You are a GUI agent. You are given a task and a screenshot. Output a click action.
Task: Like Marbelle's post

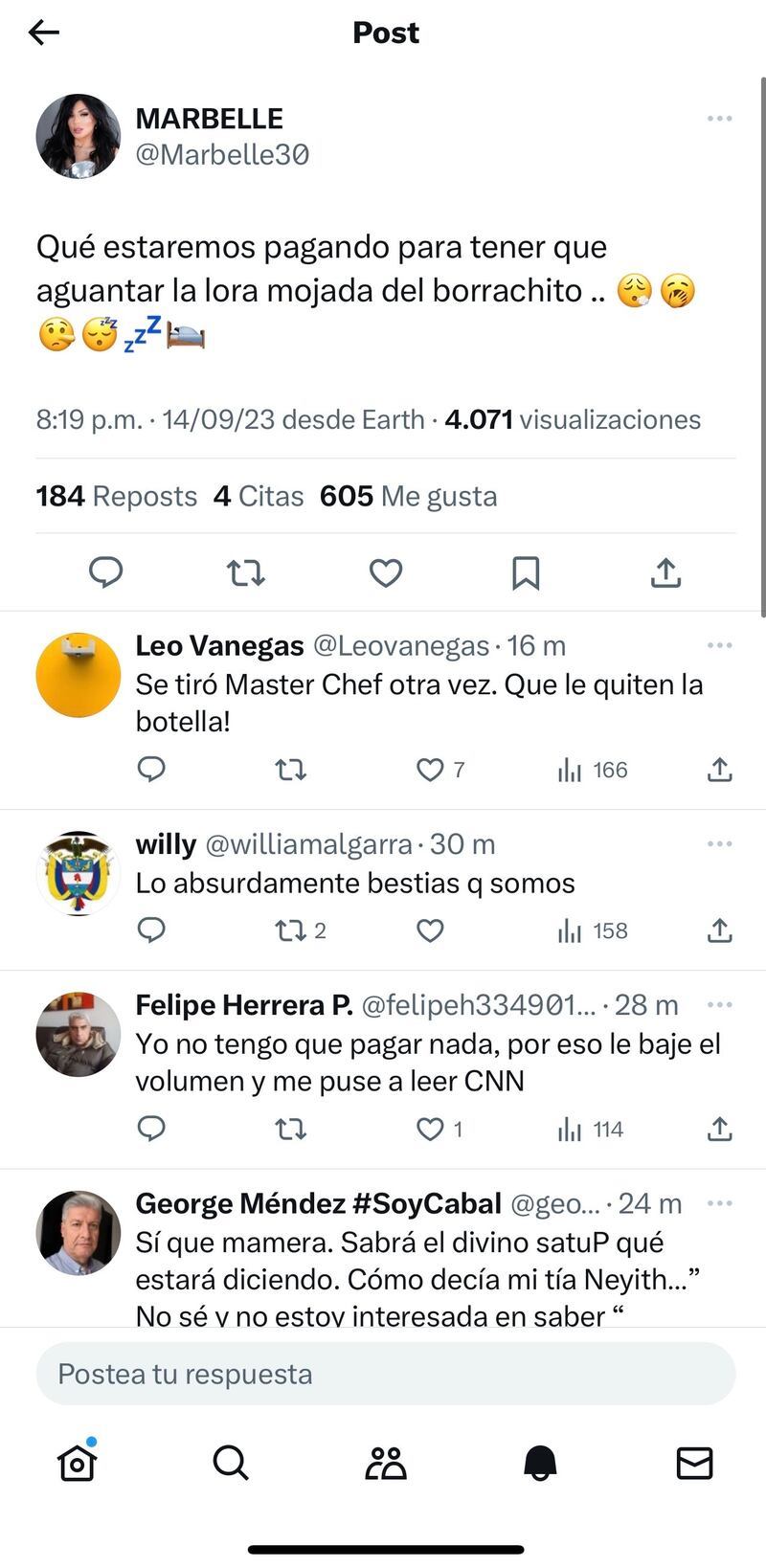(385, 572)
